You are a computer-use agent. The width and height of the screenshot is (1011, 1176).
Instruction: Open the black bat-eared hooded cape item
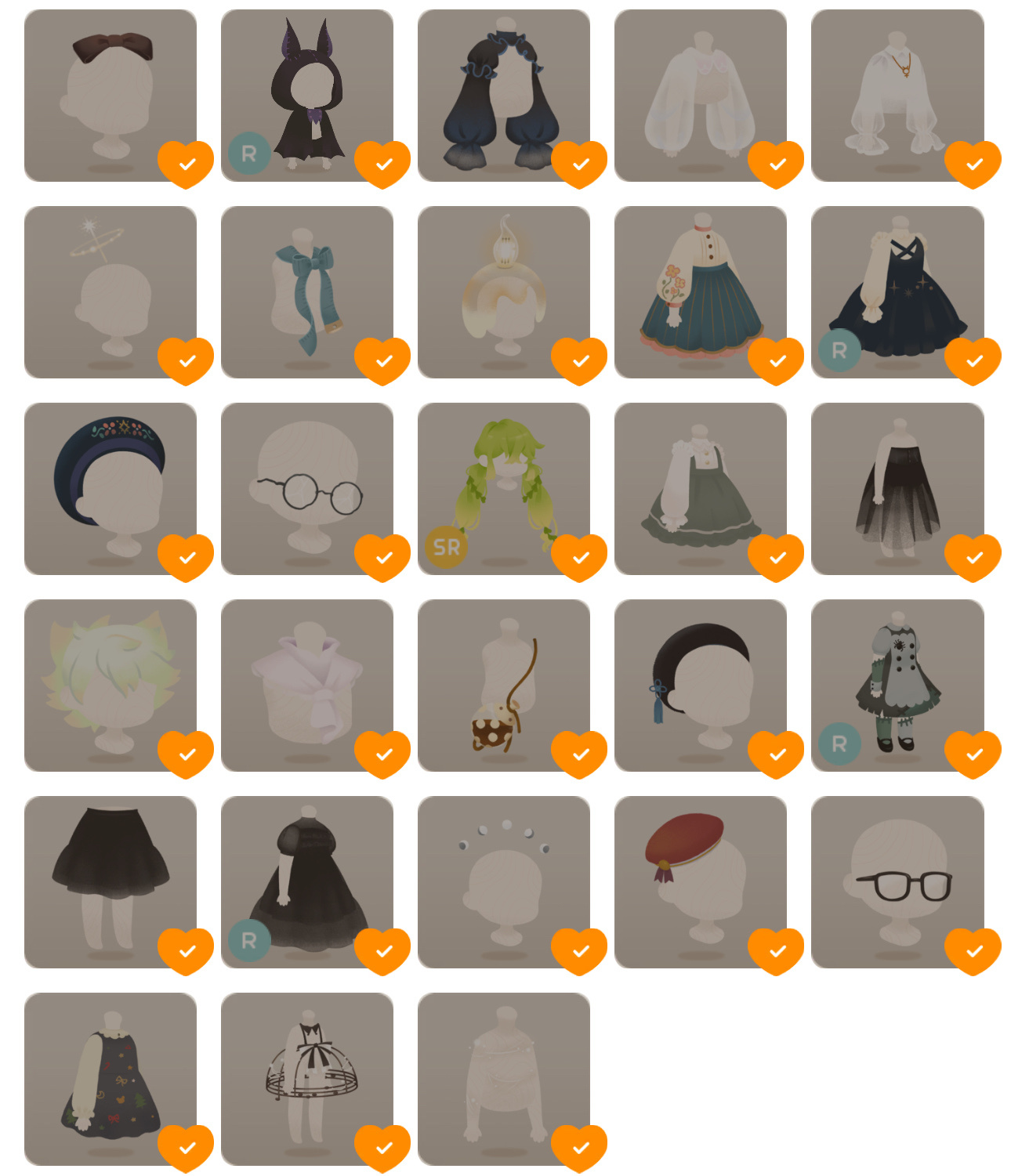pos(307,95)
